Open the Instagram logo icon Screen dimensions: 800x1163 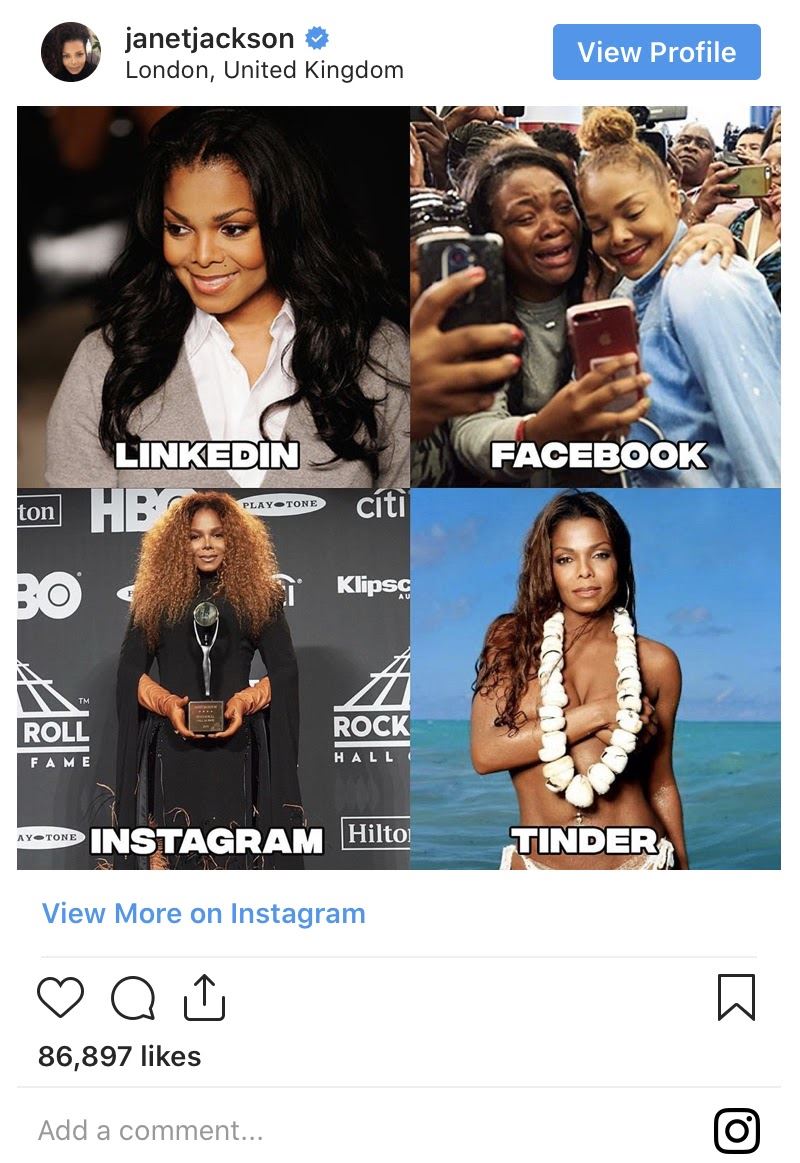click(737, 1131)
